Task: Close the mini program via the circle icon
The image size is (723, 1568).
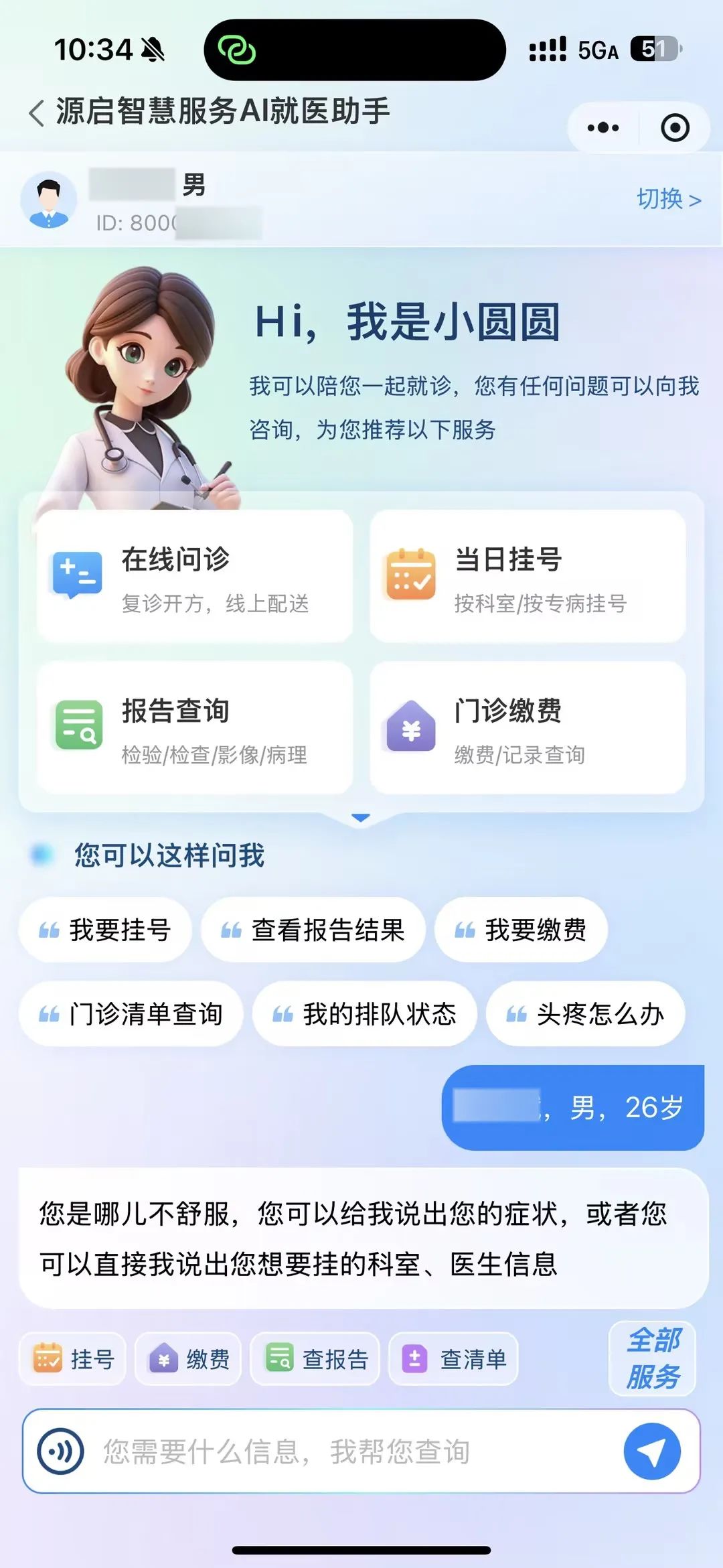Action: pos(674,127)
